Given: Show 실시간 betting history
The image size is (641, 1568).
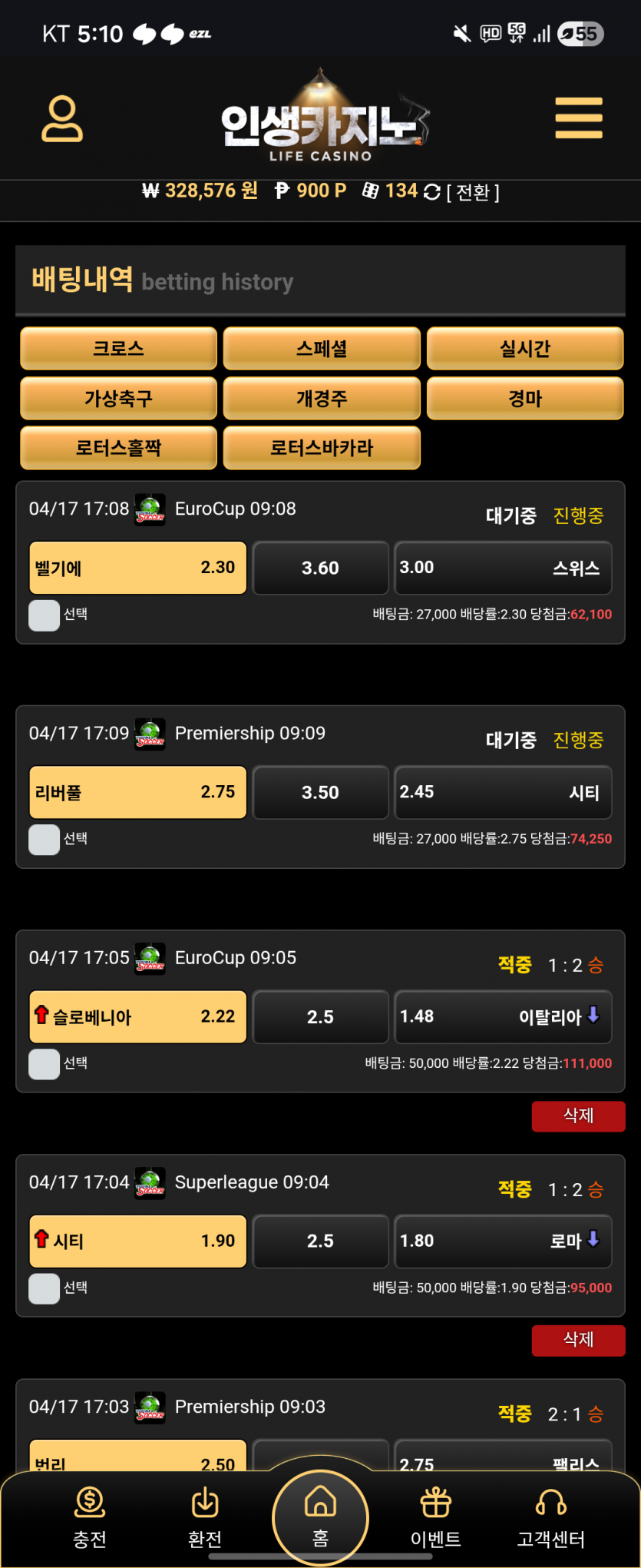Looking at the screenshot, I should [x=525, y=349].
